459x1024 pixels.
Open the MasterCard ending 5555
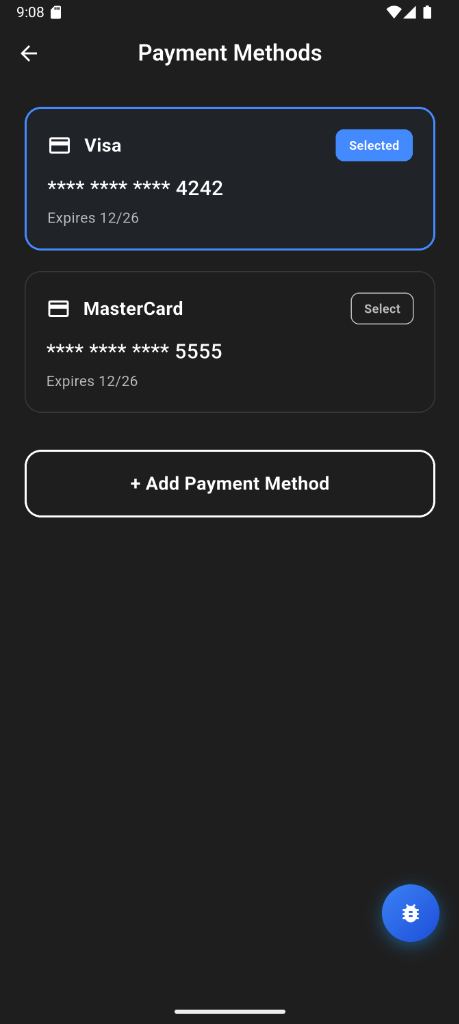click(x=230, y=342)
